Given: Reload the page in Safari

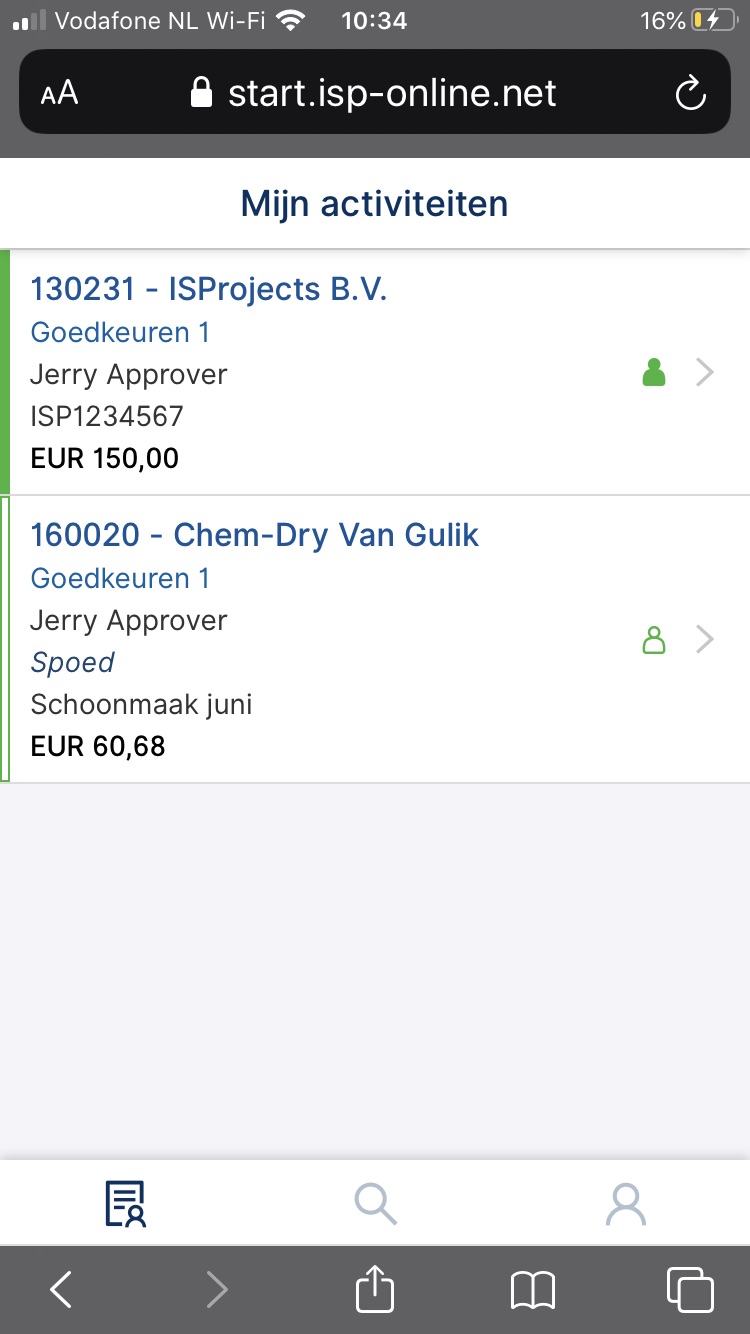Looking at the screenshot, I should click(690, 94).
